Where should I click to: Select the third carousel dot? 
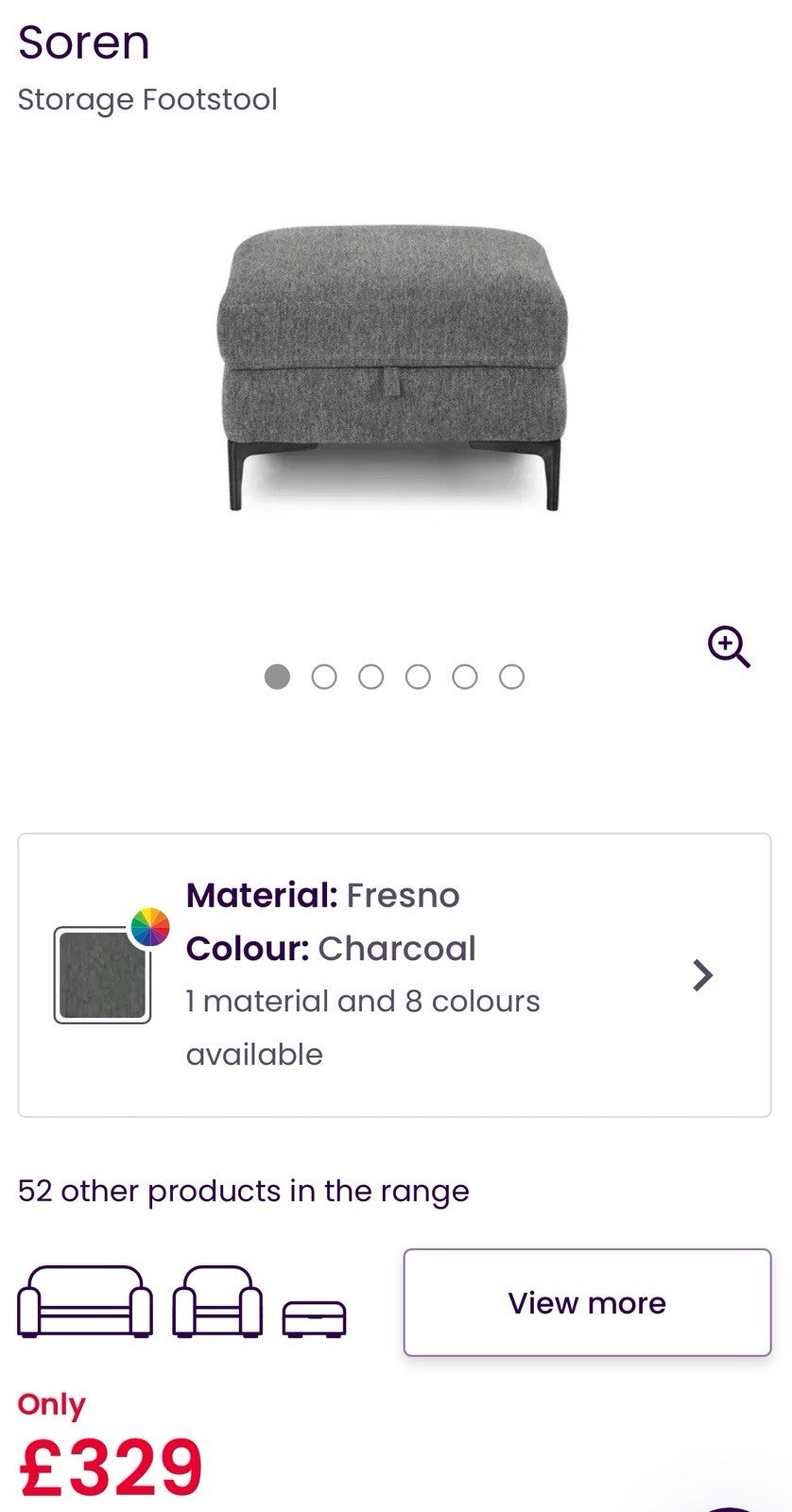pyautogui.click(x=372, y=677)
